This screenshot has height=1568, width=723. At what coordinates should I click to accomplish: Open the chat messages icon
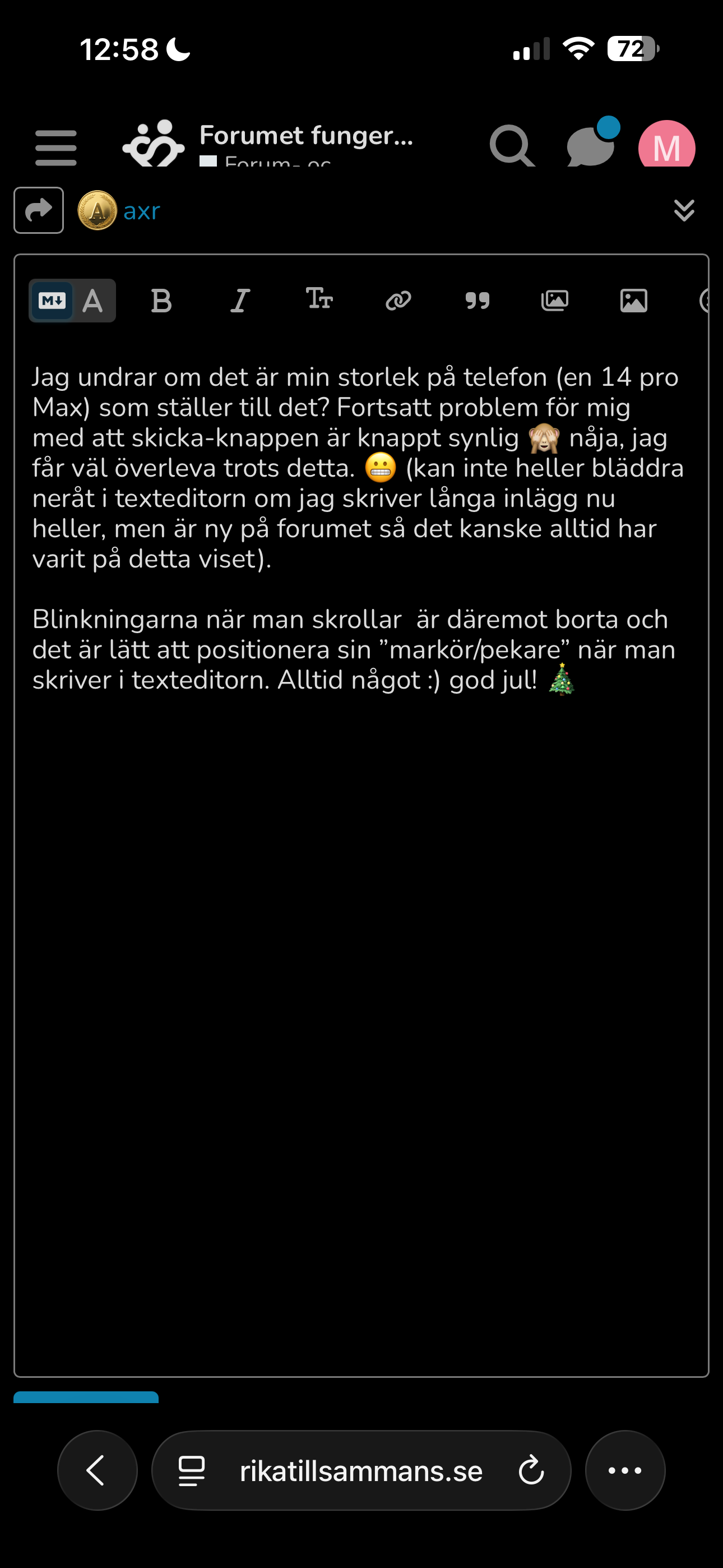pos(590,145)
